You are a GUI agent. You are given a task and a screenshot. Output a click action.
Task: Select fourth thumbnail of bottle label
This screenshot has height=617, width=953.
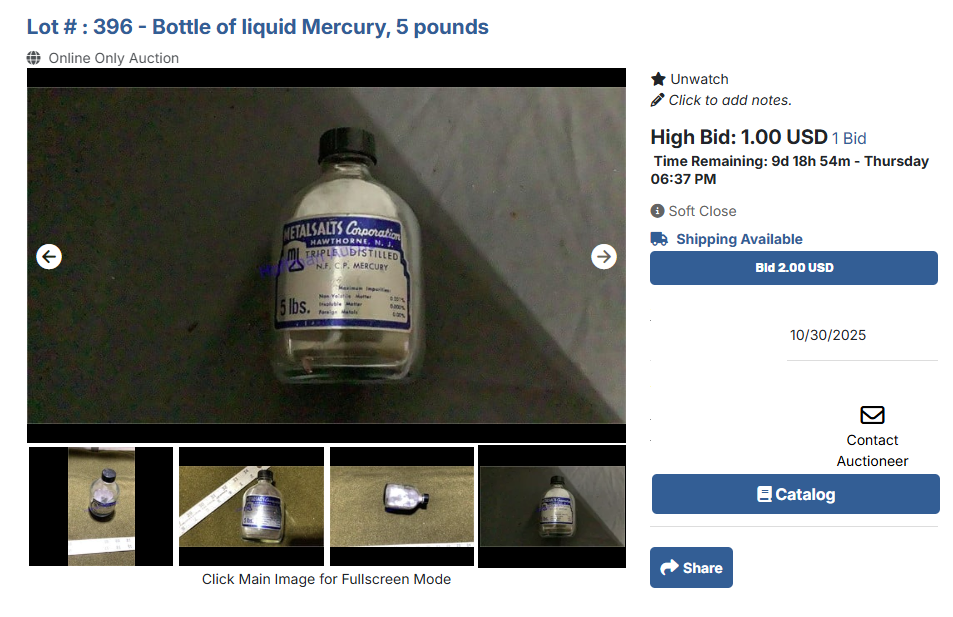[552, 506]
